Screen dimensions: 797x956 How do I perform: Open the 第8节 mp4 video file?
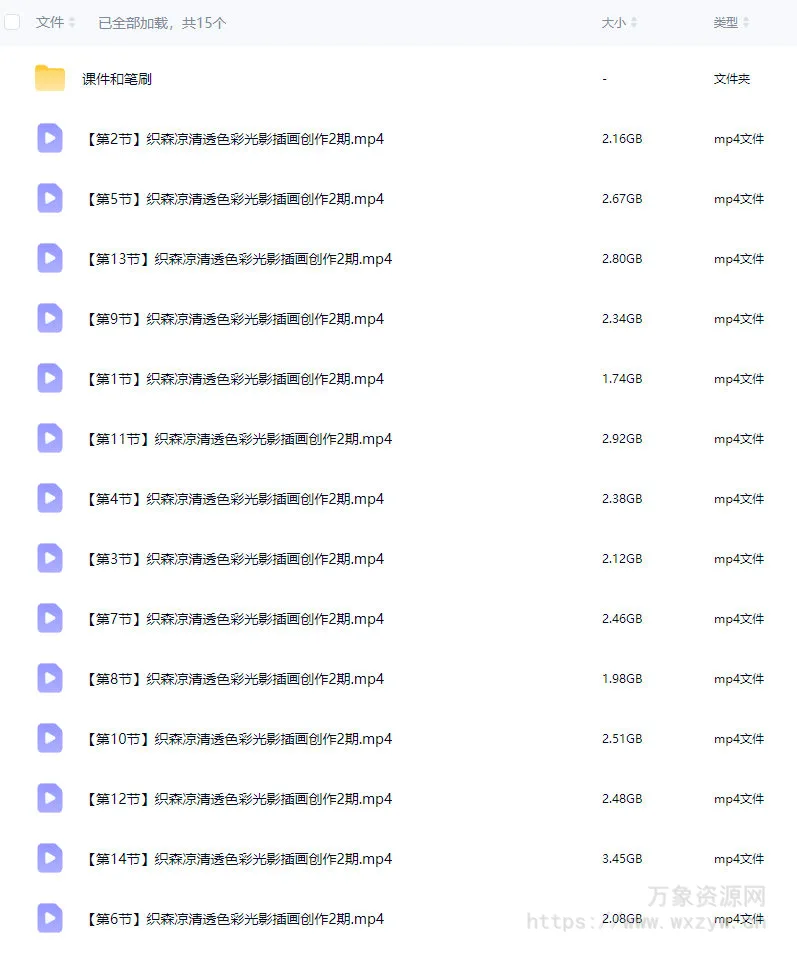(x=235, y=679)
